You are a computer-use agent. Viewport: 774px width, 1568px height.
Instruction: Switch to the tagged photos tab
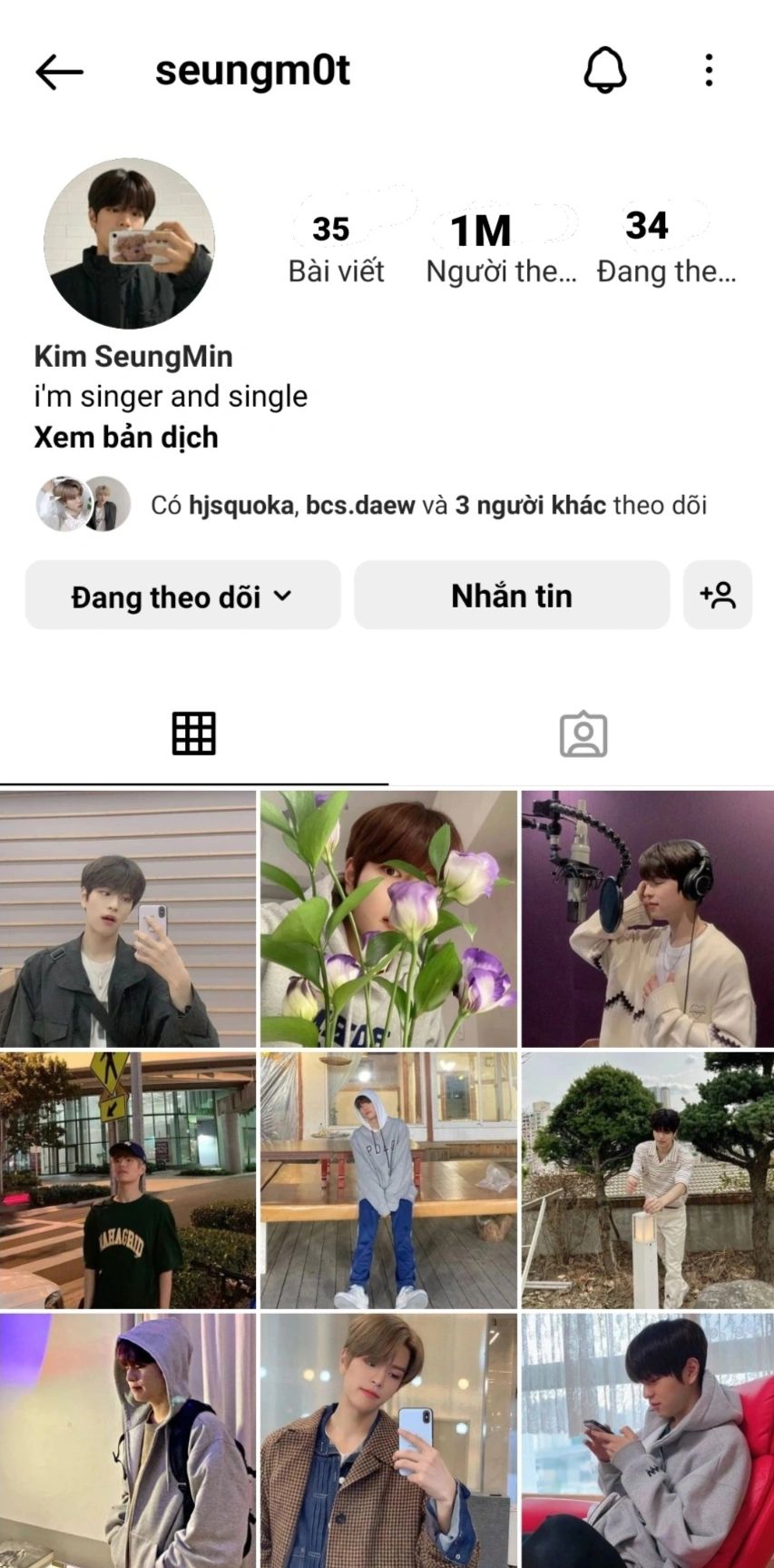[583, 734]
